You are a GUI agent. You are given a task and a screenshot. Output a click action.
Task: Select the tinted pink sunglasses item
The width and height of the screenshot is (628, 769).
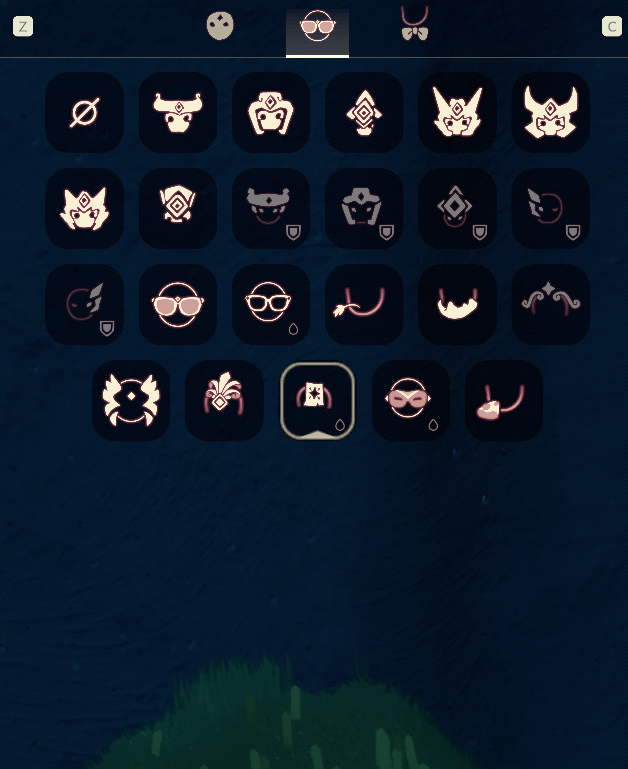pos(177,304)
